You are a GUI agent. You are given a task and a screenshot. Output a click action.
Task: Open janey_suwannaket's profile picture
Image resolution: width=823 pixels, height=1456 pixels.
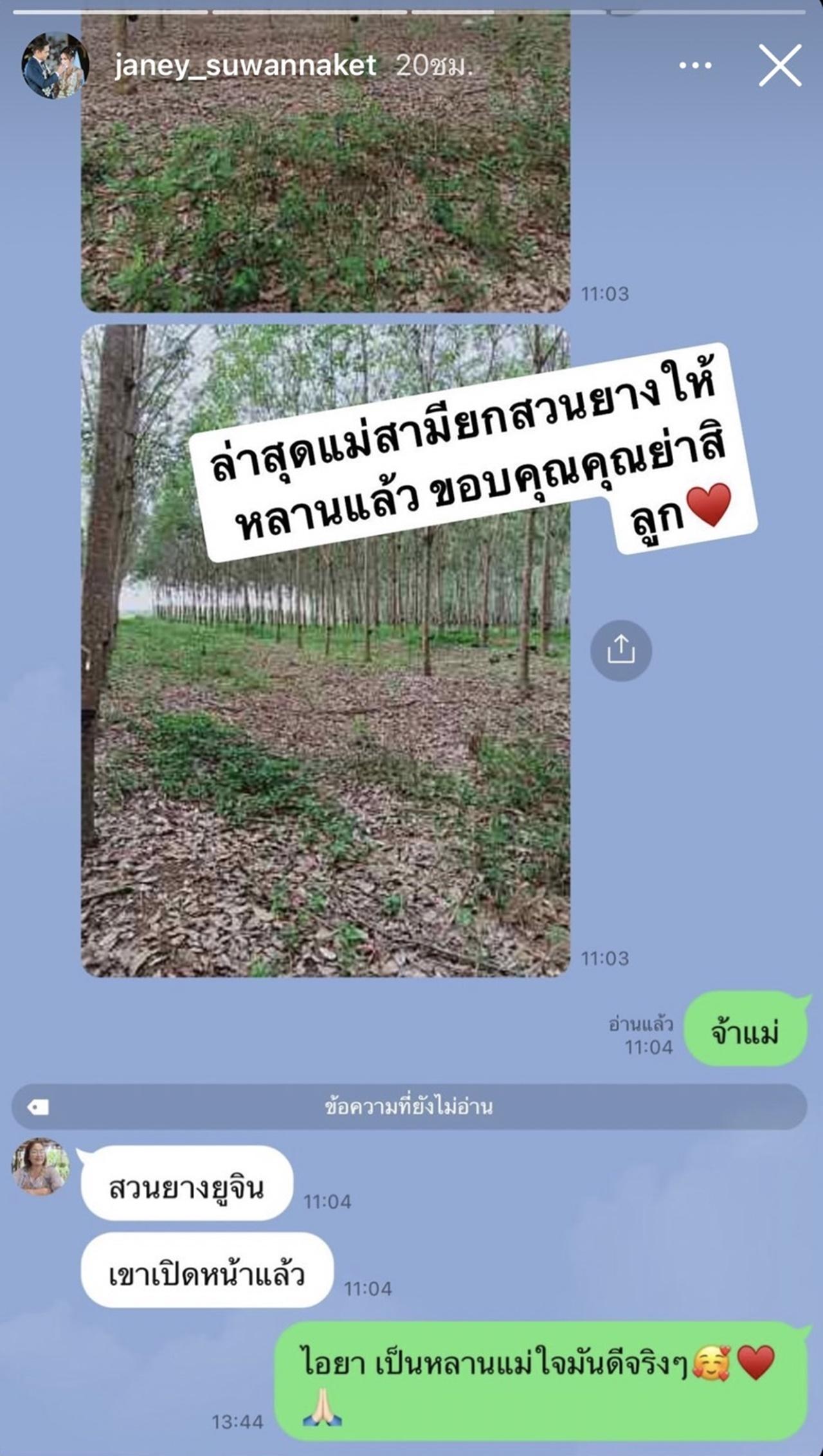click(55, 66)
